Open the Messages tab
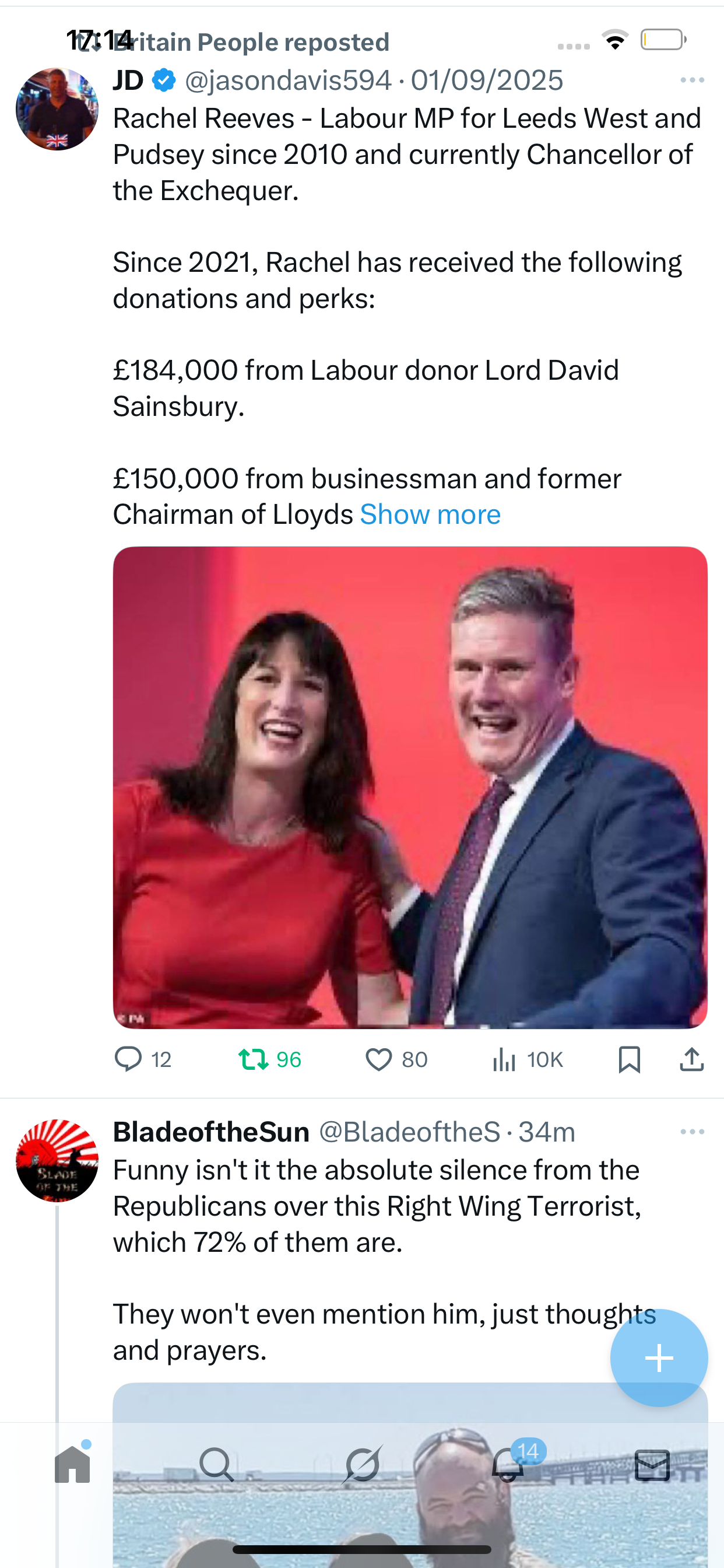The height and width of the screenshot is (1568, 724). pos(652,1465)
